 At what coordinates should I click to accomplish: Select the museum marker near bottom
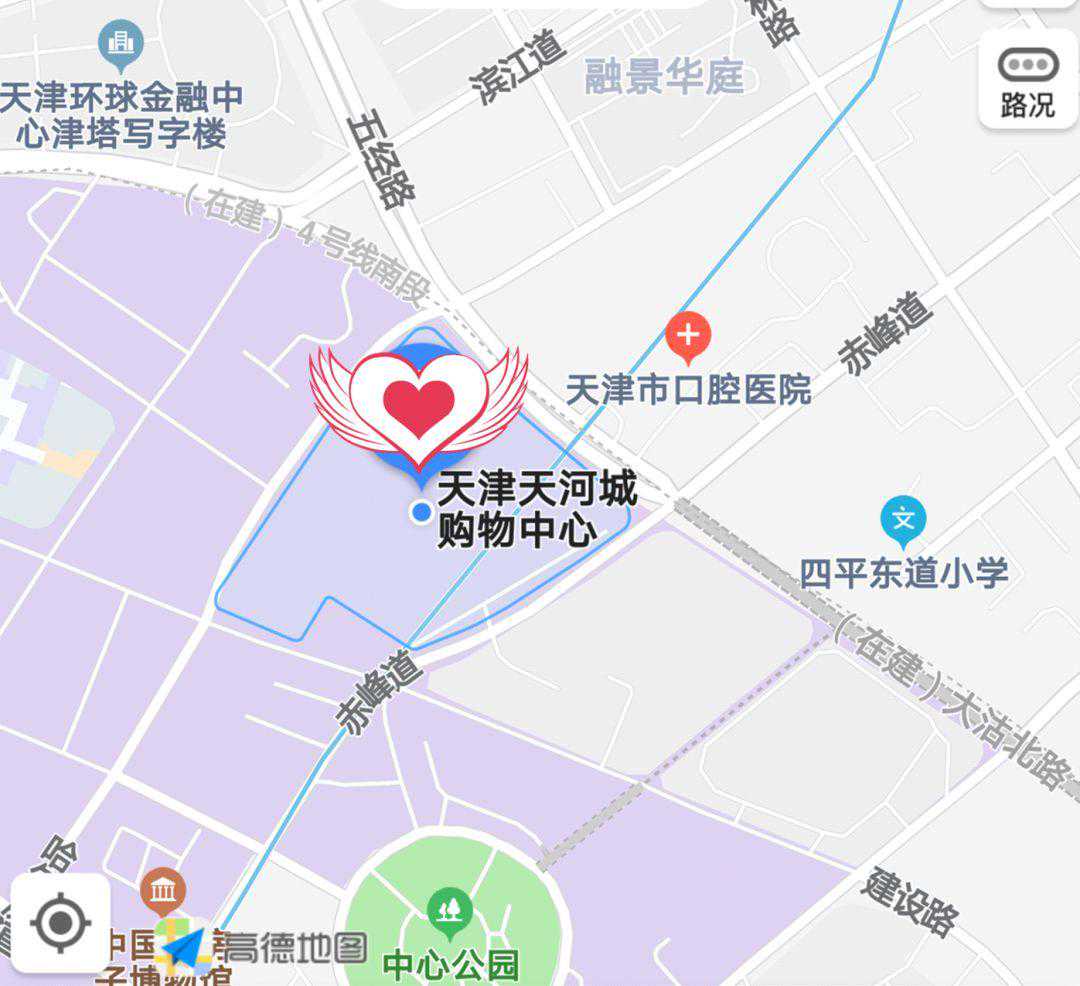[163, 889]
